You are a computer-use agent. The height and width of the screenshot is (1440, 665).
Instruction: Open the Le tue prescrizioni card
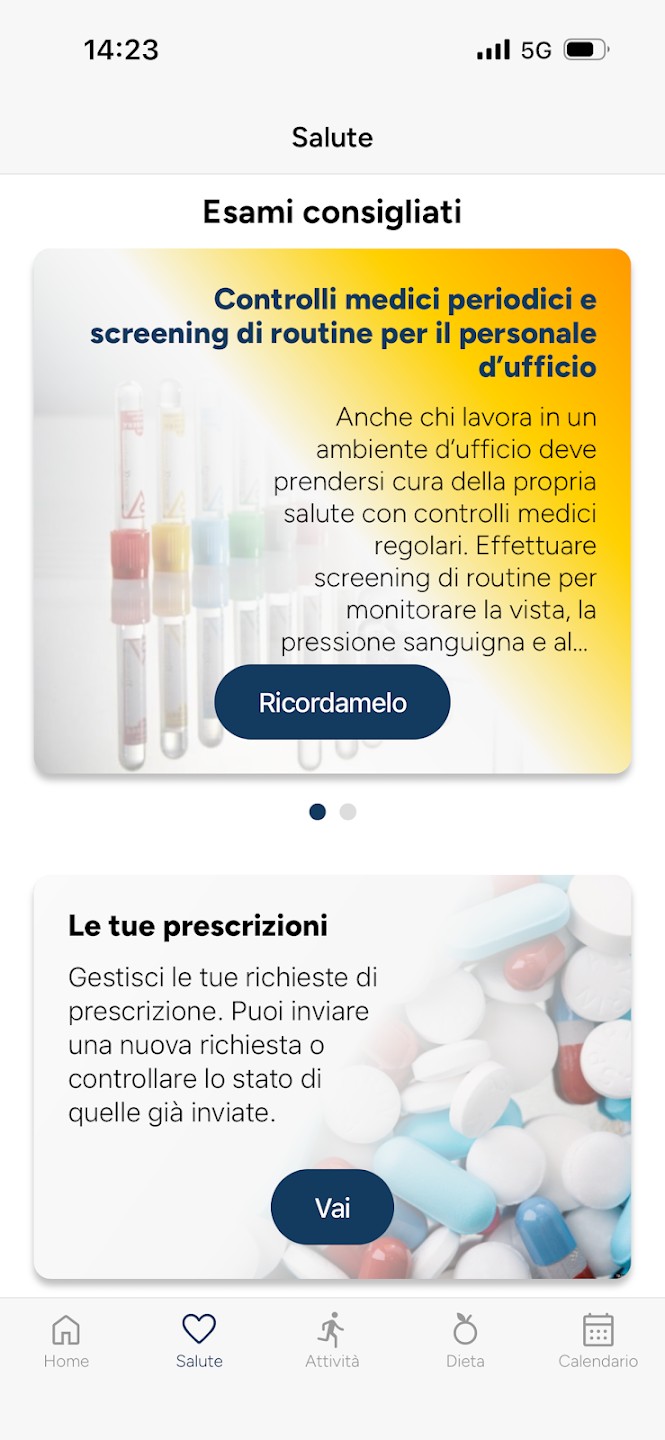(x=220, y=1020)
